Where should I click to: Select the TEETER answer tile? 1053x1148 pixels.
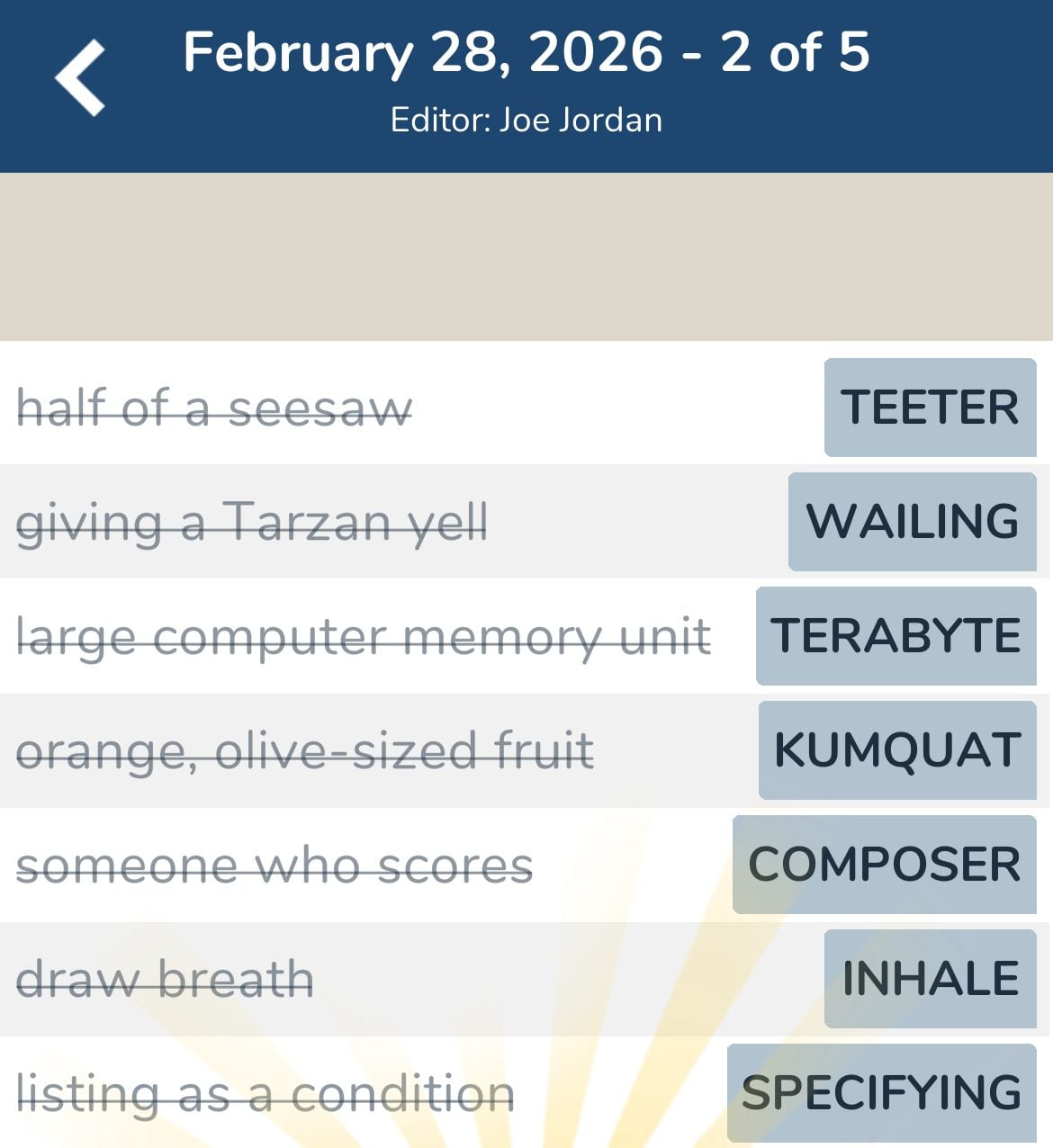coord(929,408)
